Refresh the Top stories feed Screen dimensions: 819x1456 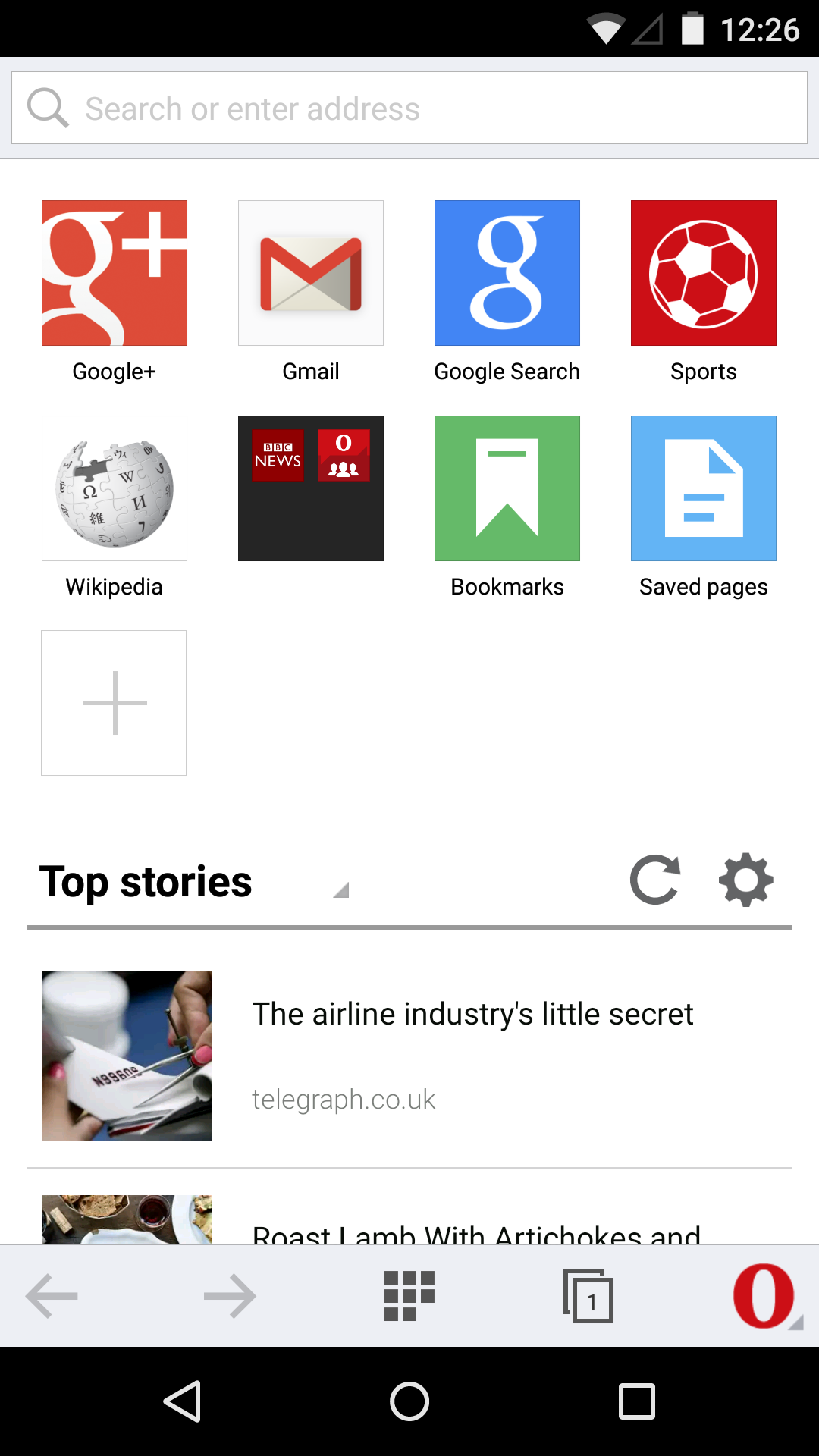pyautogui.click(x=655, y=880)
